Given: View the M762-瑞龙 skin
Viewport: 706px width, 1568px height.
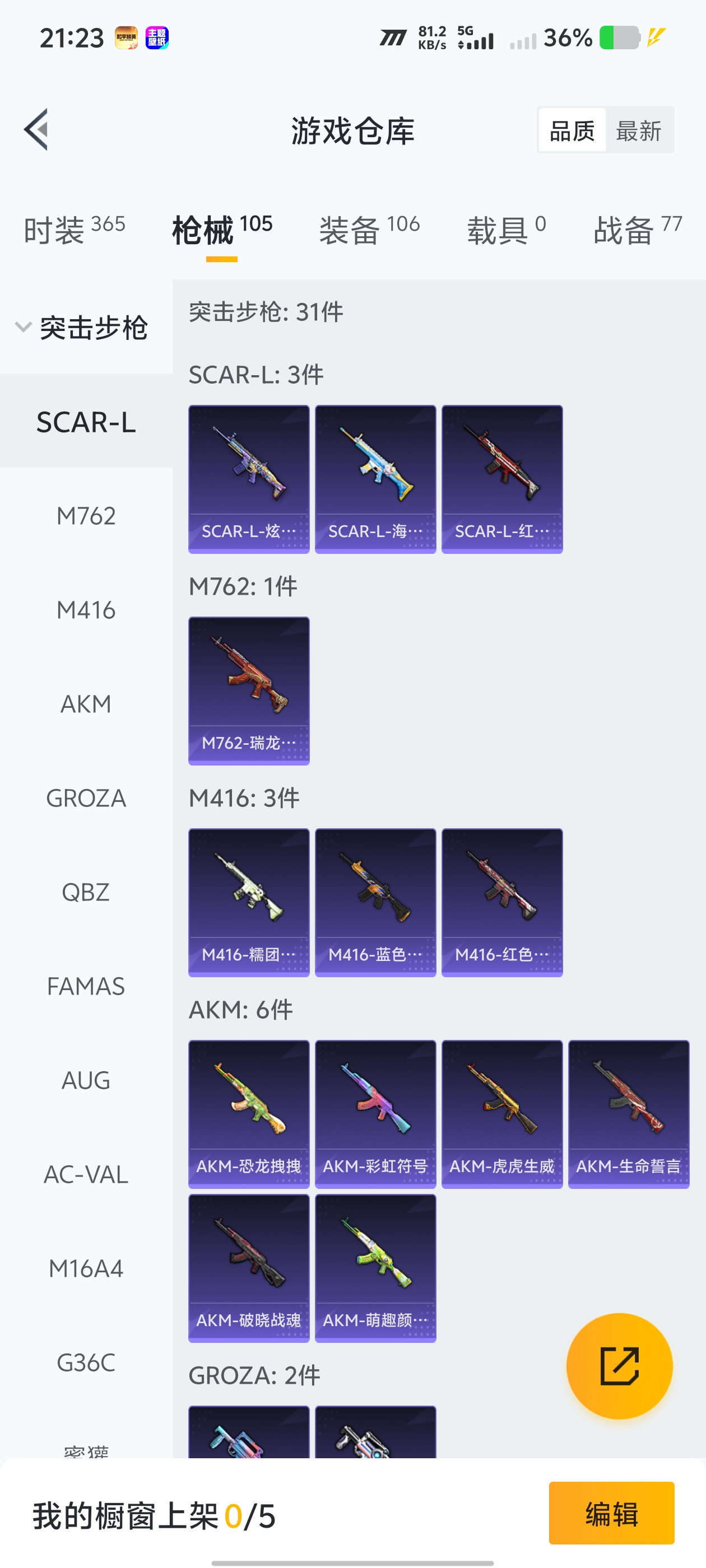Looking at the screenshot, I should (x=249, y=690).
